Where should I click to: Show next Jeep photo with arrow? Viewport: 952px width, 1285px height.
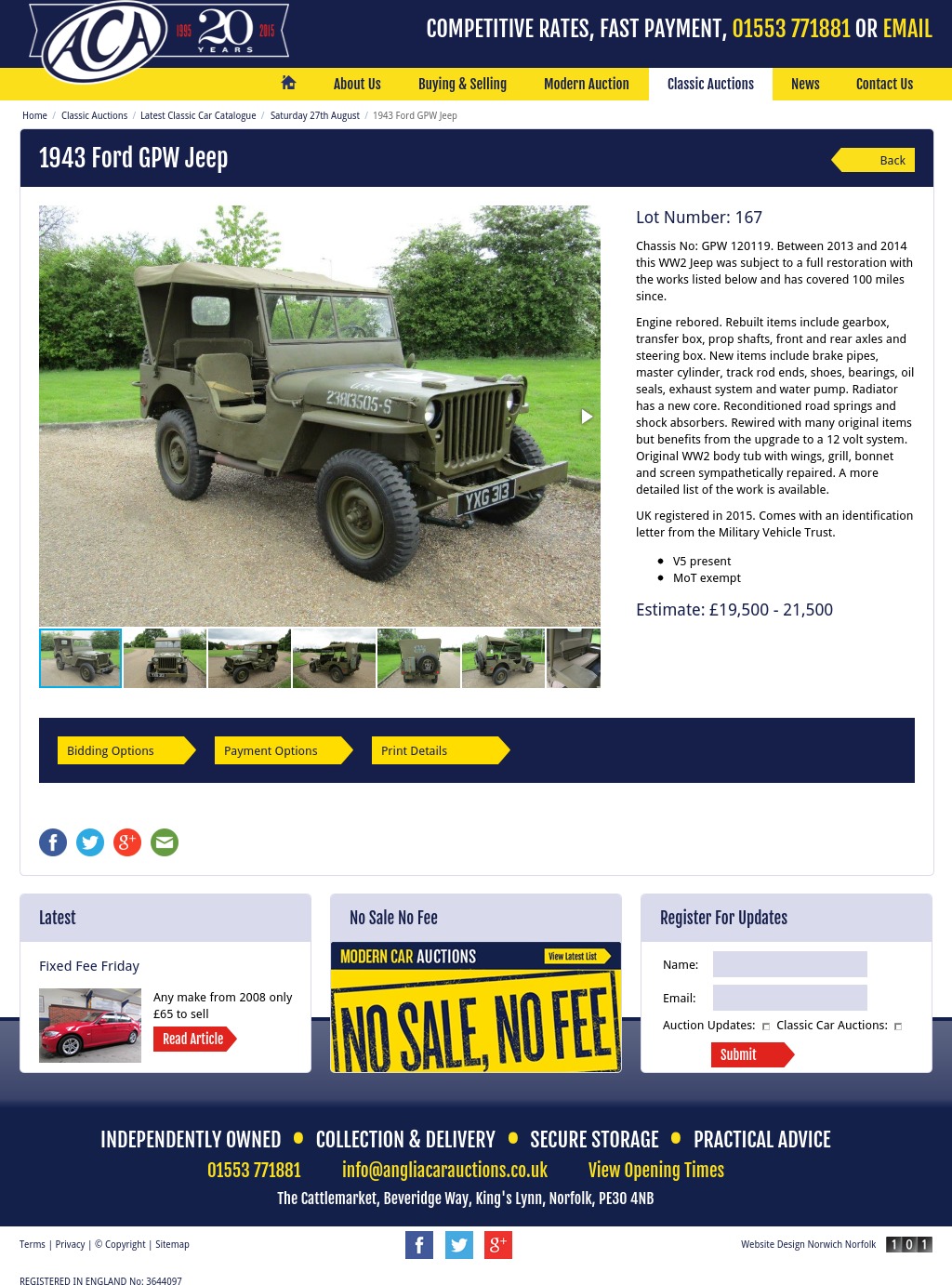click(x=587, y=417)
